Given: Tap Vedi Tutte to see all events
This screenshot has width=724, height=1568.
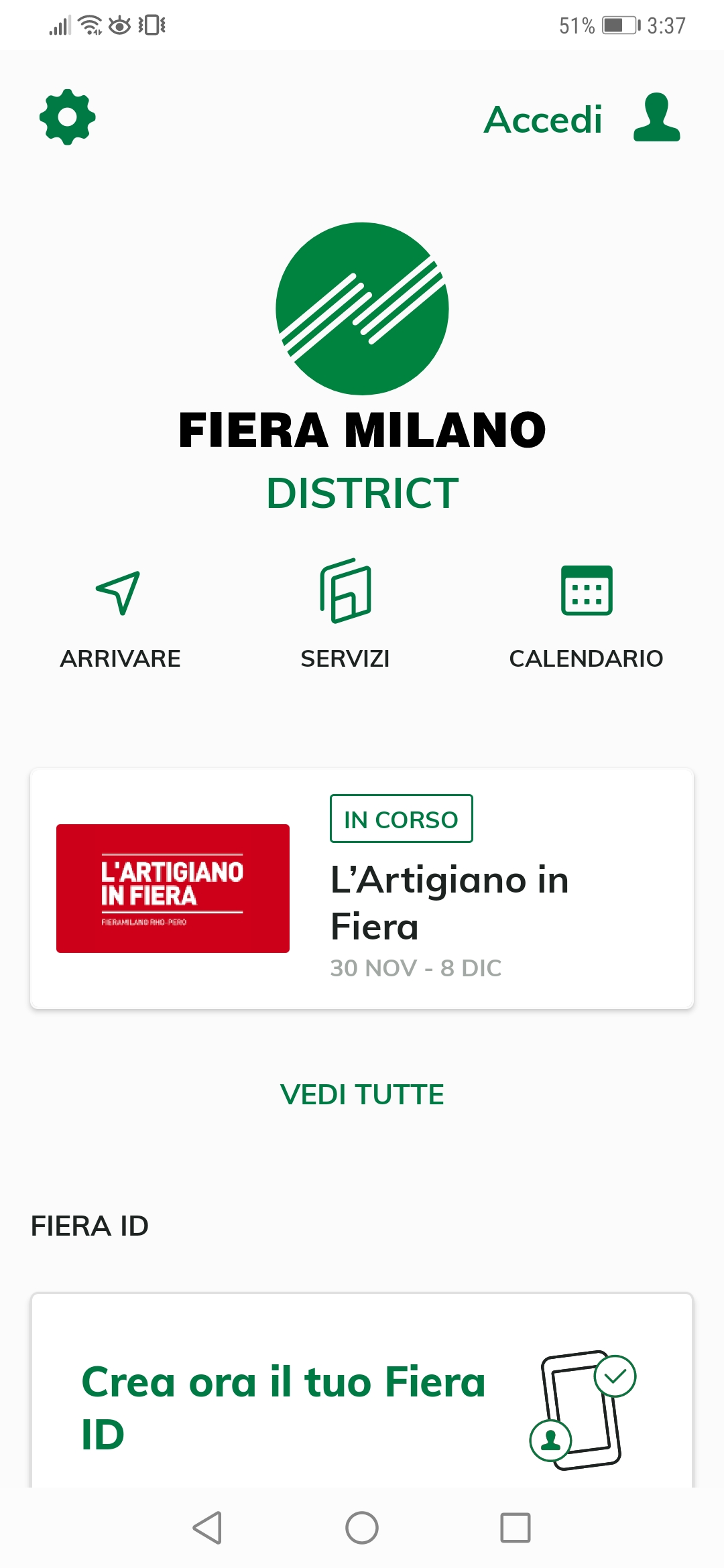Looking at the screenshot, I should [362, 1095].
